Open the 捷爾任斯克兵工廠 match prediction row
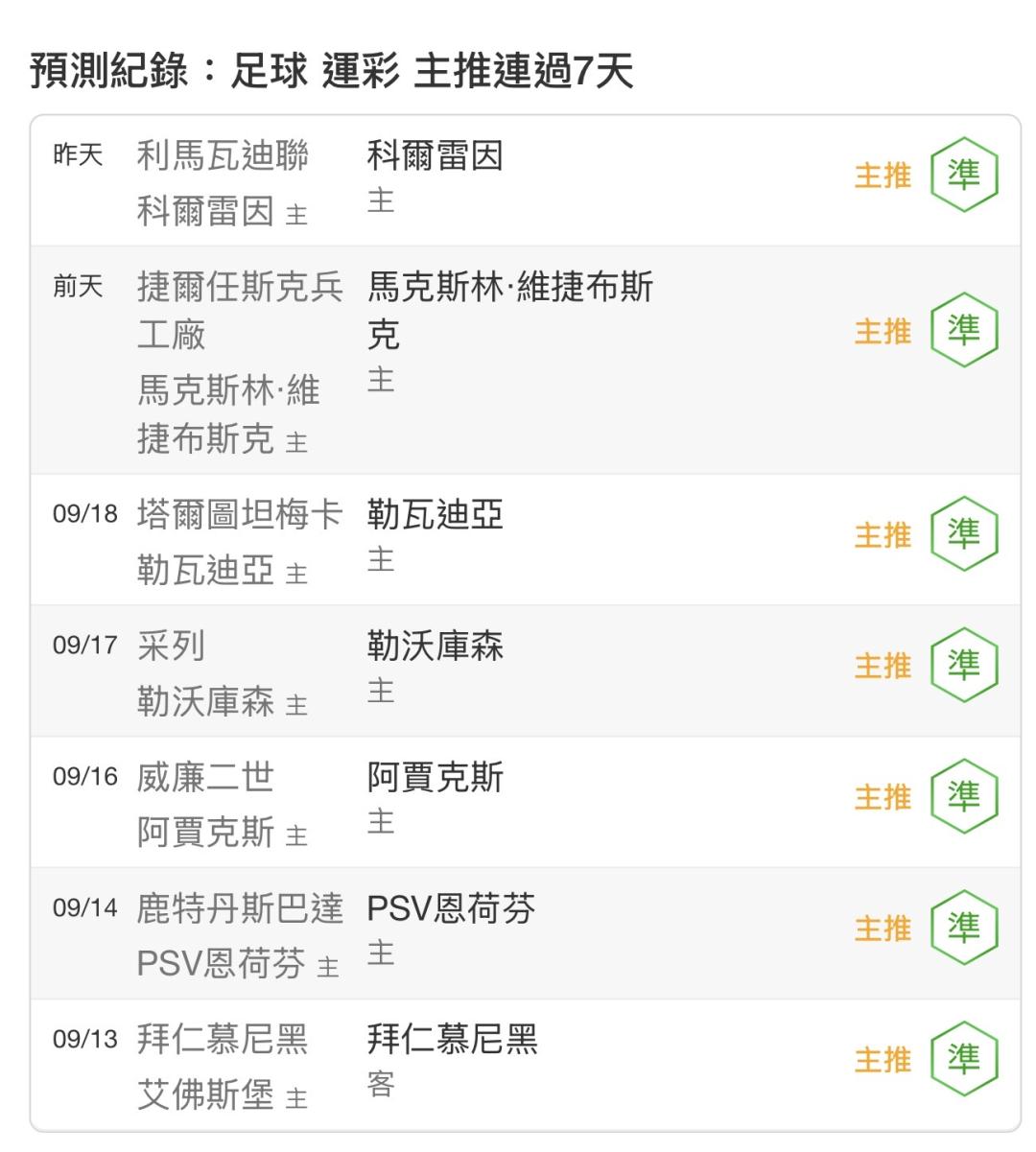 tap(525, 361)
